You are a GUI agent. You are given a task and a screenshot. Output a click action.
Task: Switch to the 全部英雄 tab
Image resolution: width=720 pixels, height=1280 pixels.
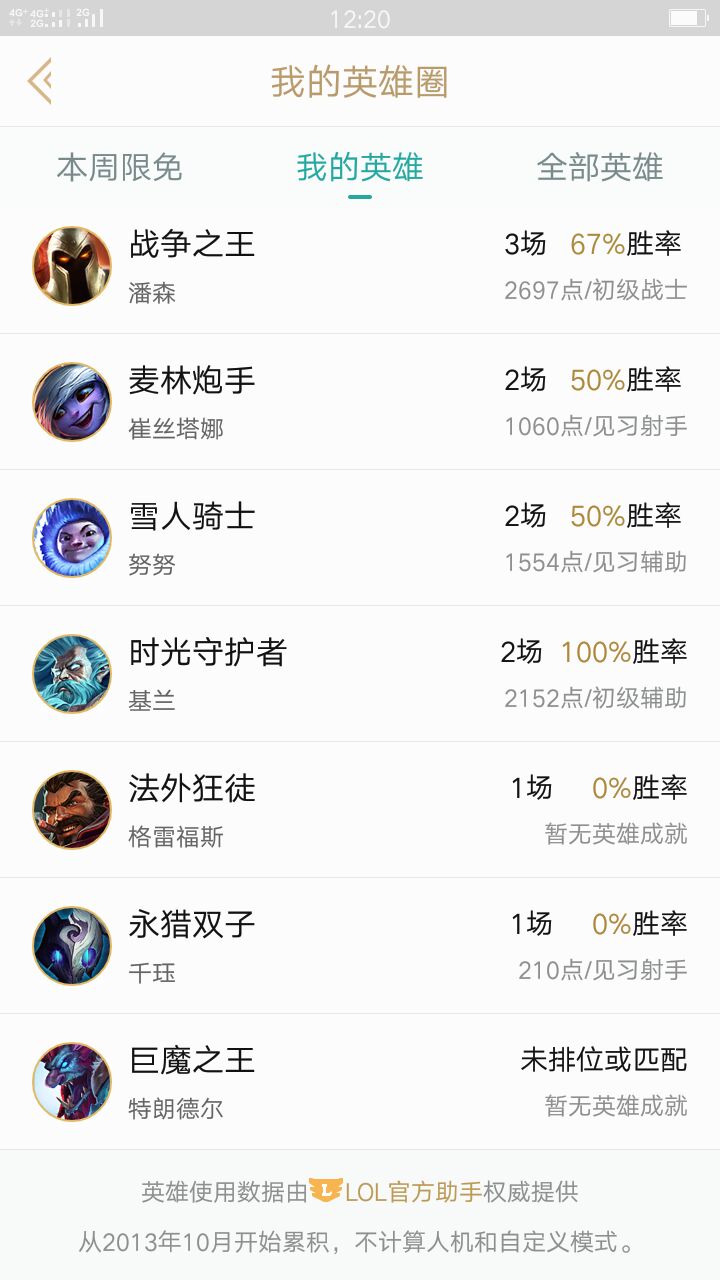(600, 167)
